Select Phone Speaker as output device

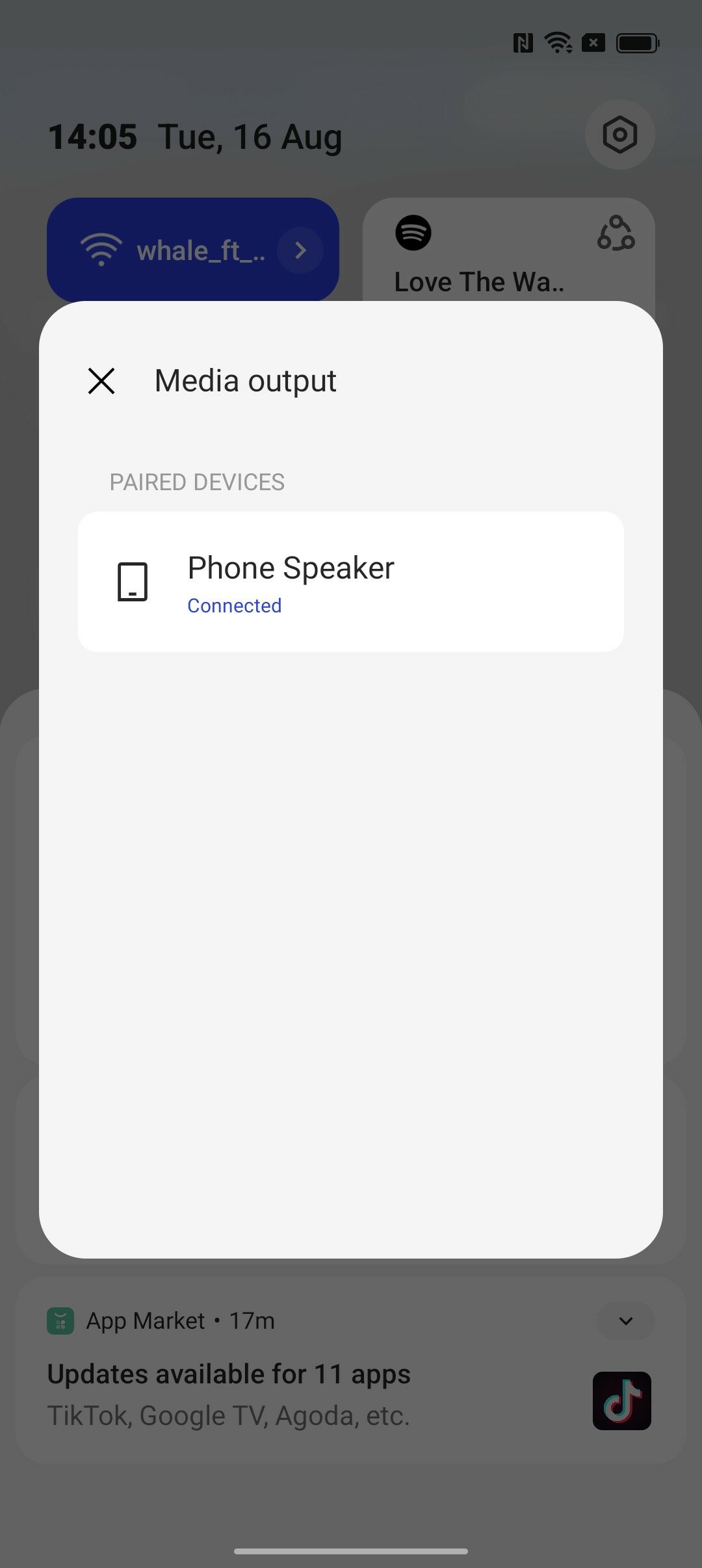[x=351, y=582]
